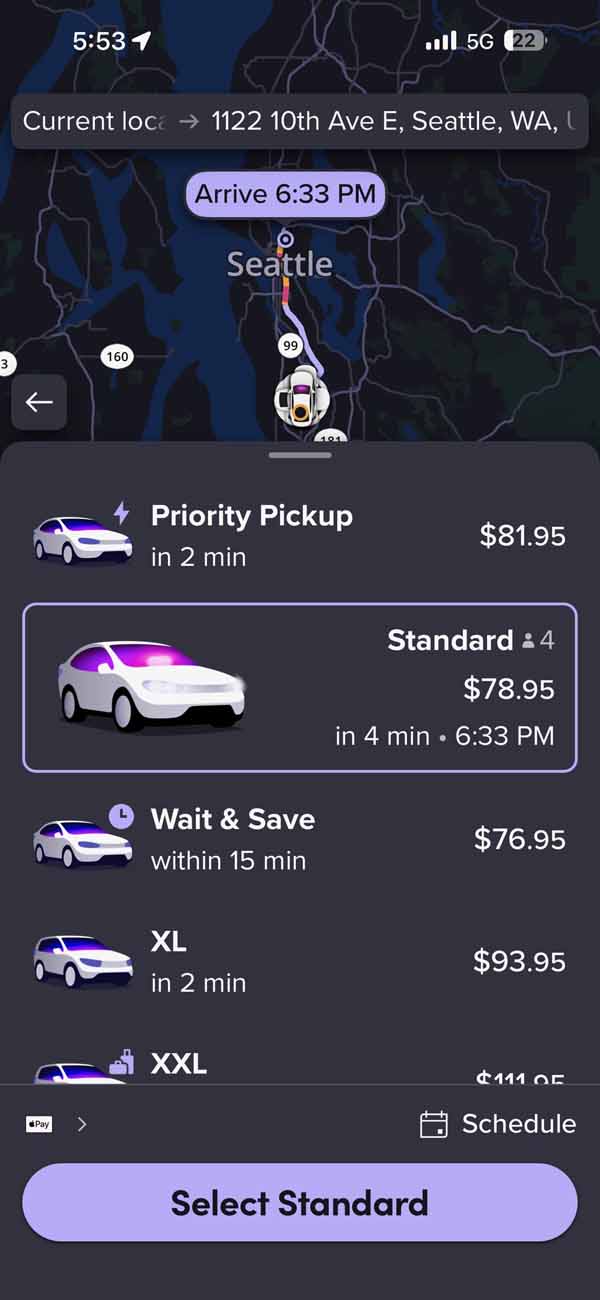Choose the Priority Pickup ride option
This screenshot has width=600, height=1300.
click(x=300, y=536)
